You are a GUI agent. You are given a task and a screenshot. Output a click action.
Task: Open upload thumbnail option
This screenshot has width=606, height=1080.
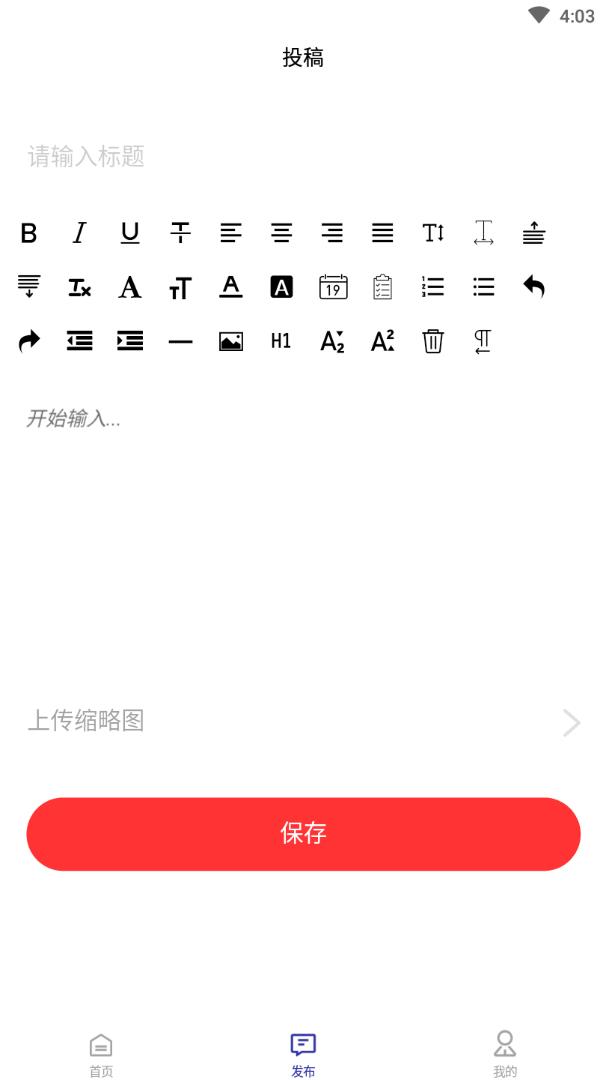click(x=300, y=721)
